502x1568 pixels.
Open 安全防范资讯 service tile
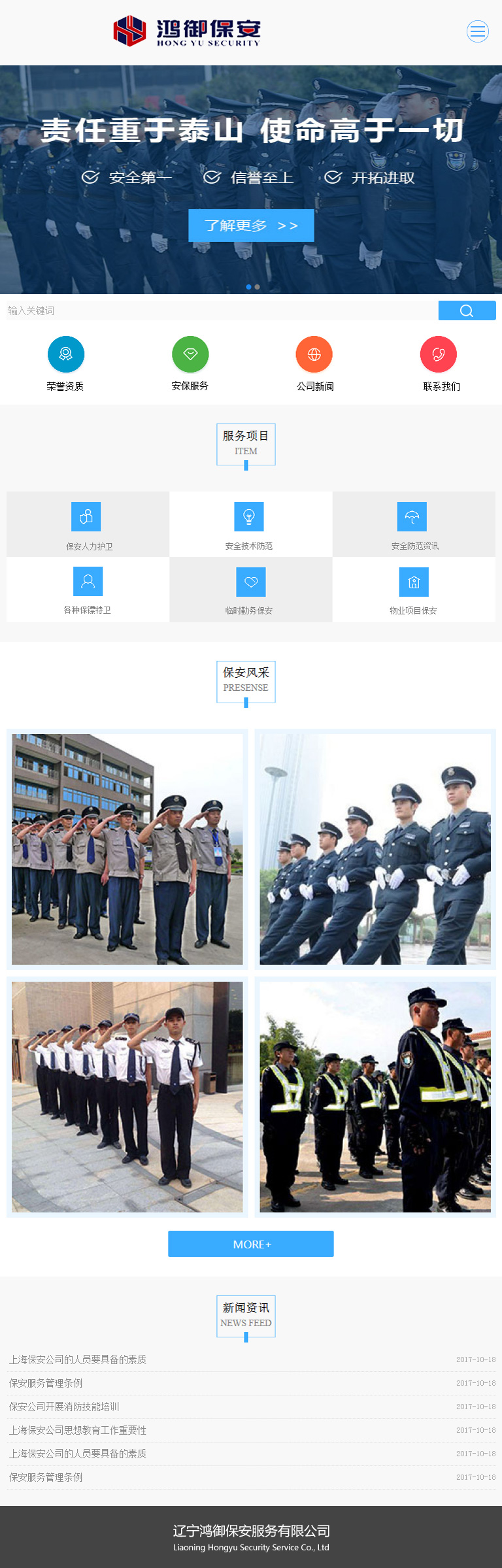coord(413,524)
